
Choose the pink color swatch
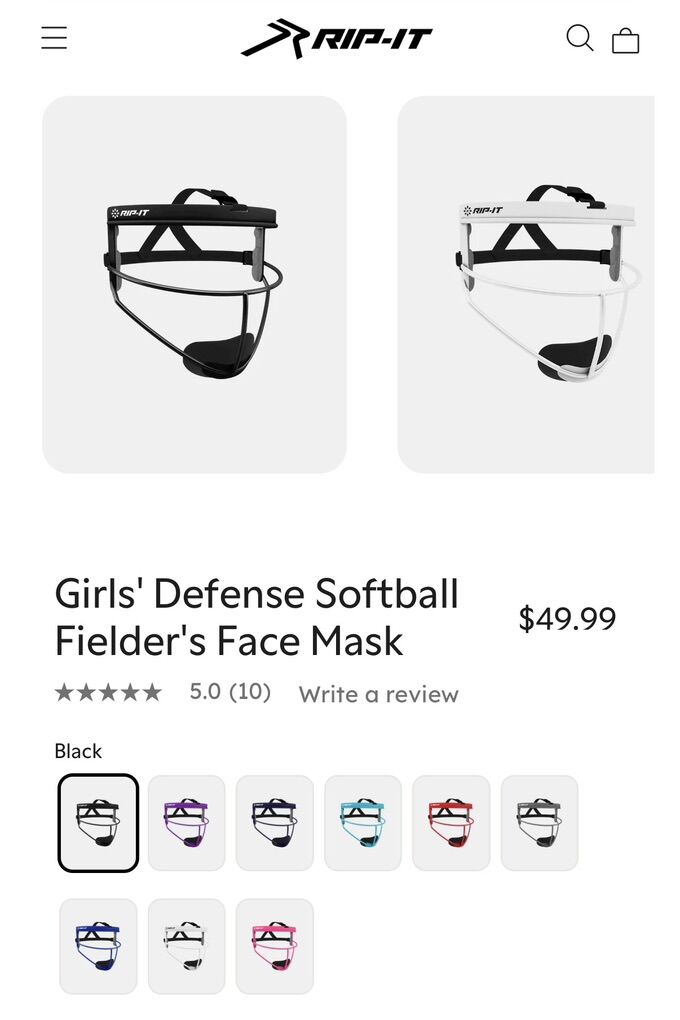point(275,946)
